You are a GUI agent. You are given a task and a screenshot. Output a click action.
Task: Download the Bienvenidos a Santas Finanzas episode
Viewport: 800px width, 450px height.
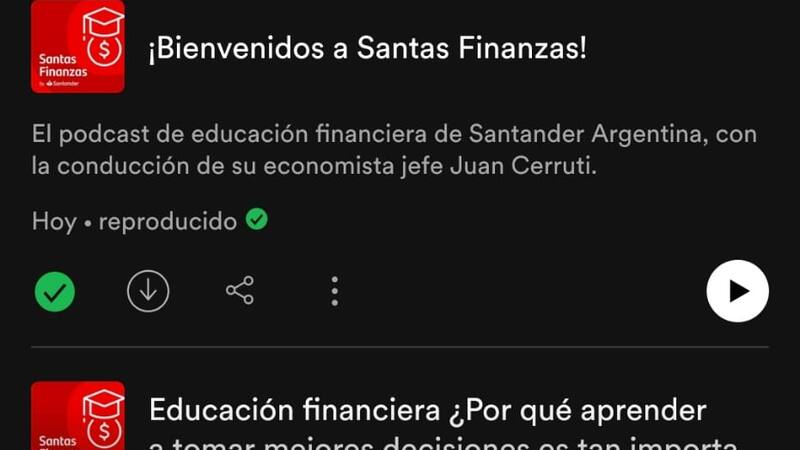(x=148, y=291)
